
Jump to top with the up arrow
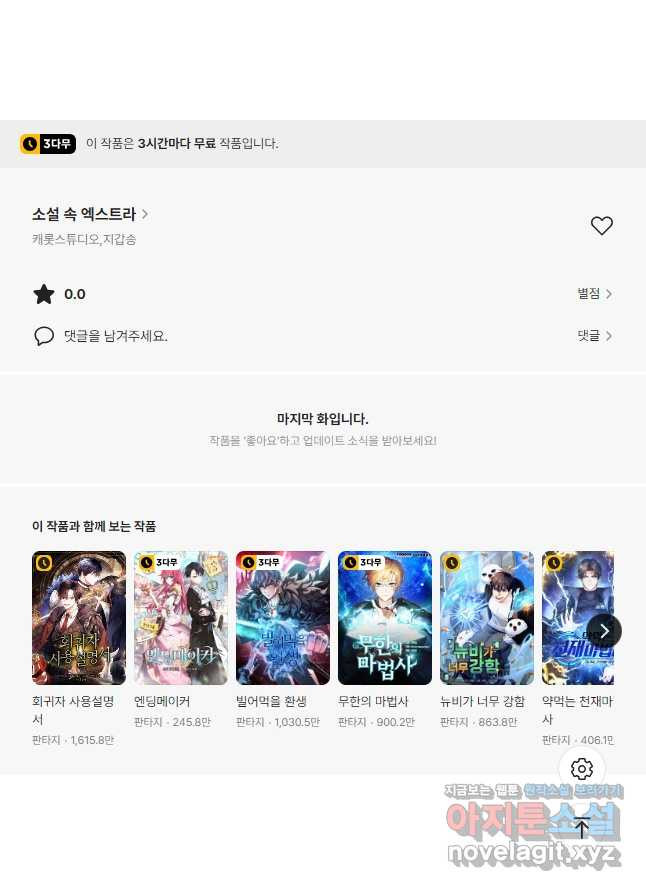coord(582,827)
